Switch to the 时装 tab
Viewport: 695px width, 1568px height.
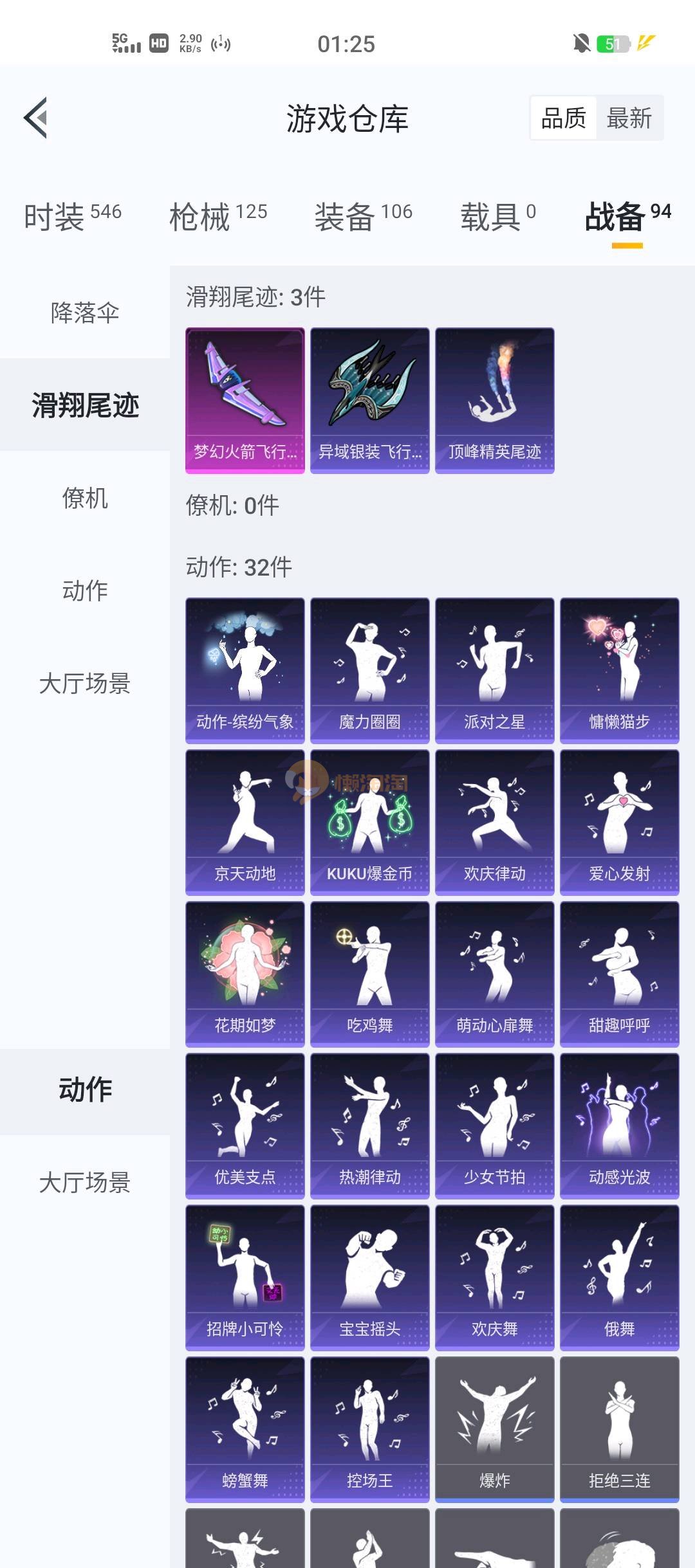tap(72, 217)
